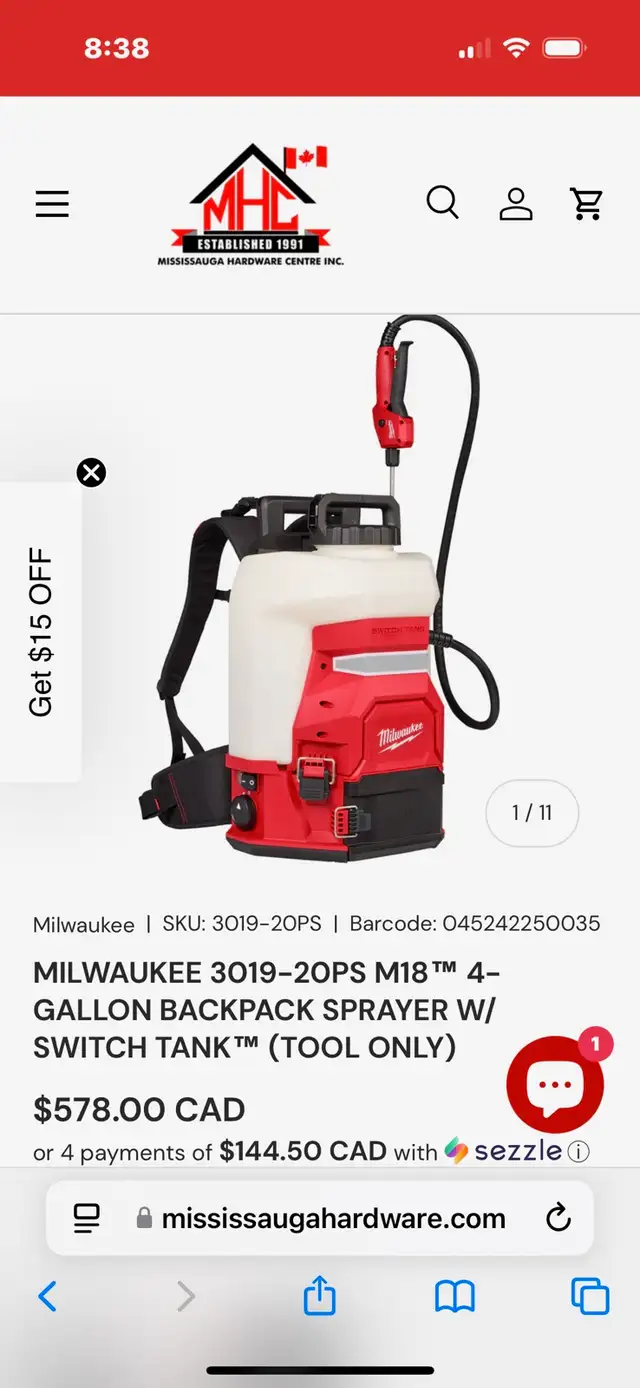Dismiss the Get $15 OFF promo tab

coord(91,472)
